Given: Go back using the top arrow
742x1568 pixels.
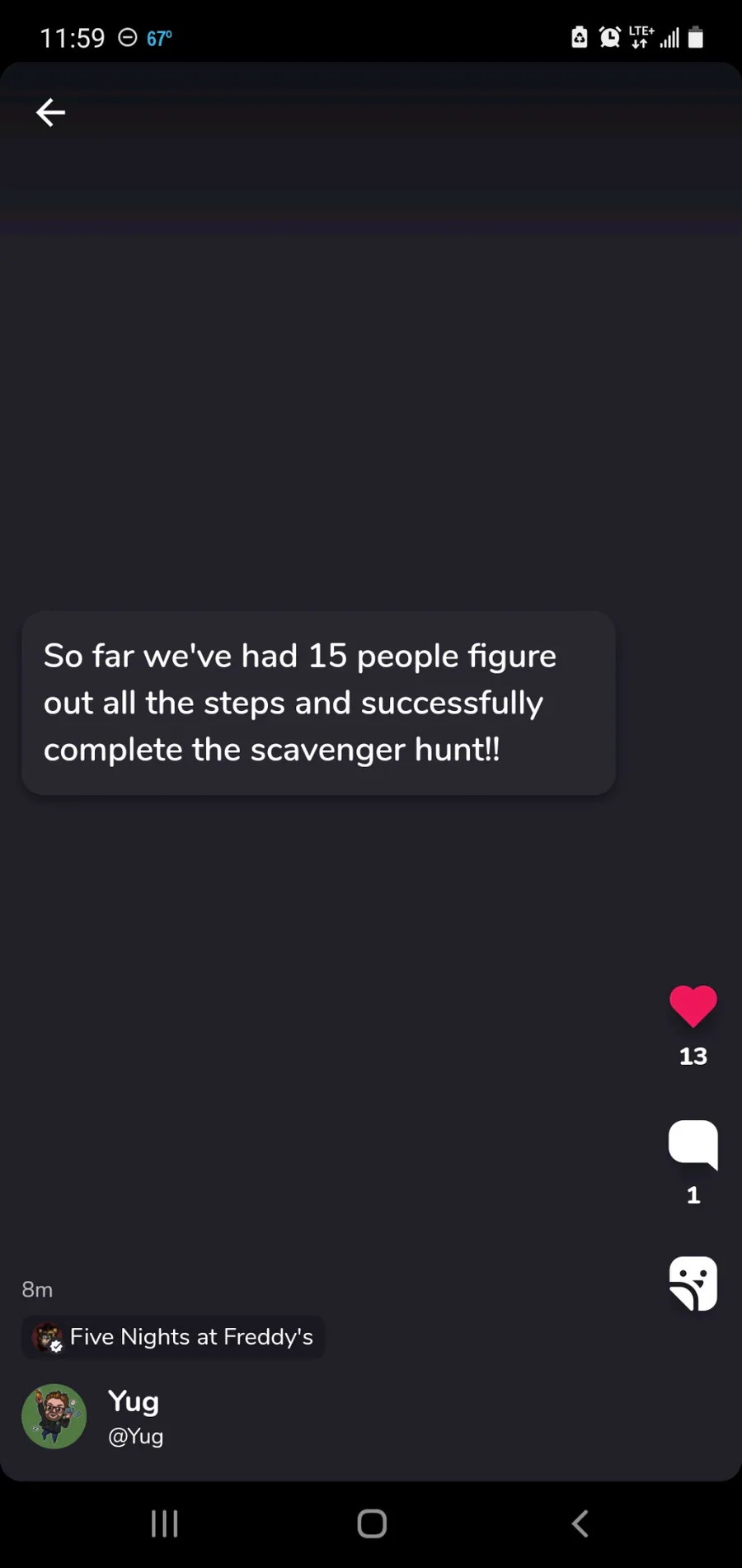Looking at the screenshot, I should click(x=50, y=113).
